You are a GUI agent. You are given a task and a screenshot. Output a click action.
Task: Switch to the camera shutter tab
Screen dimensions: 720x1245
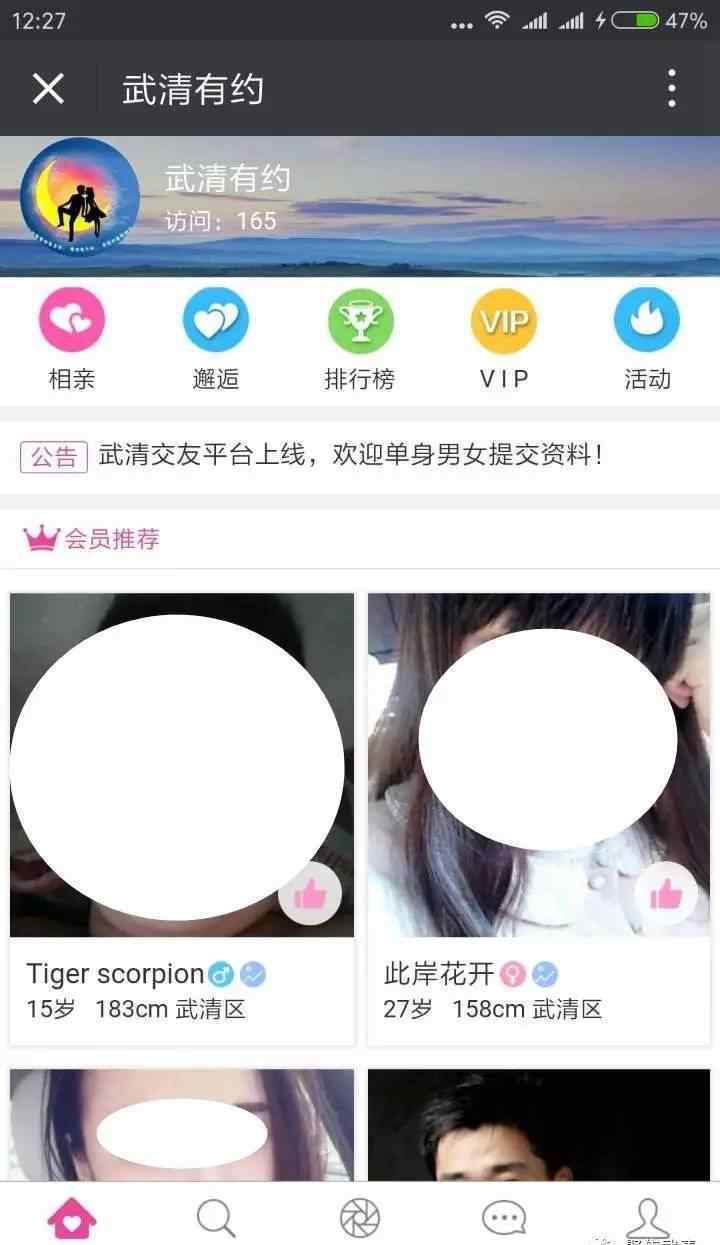tap(360, 1217)
